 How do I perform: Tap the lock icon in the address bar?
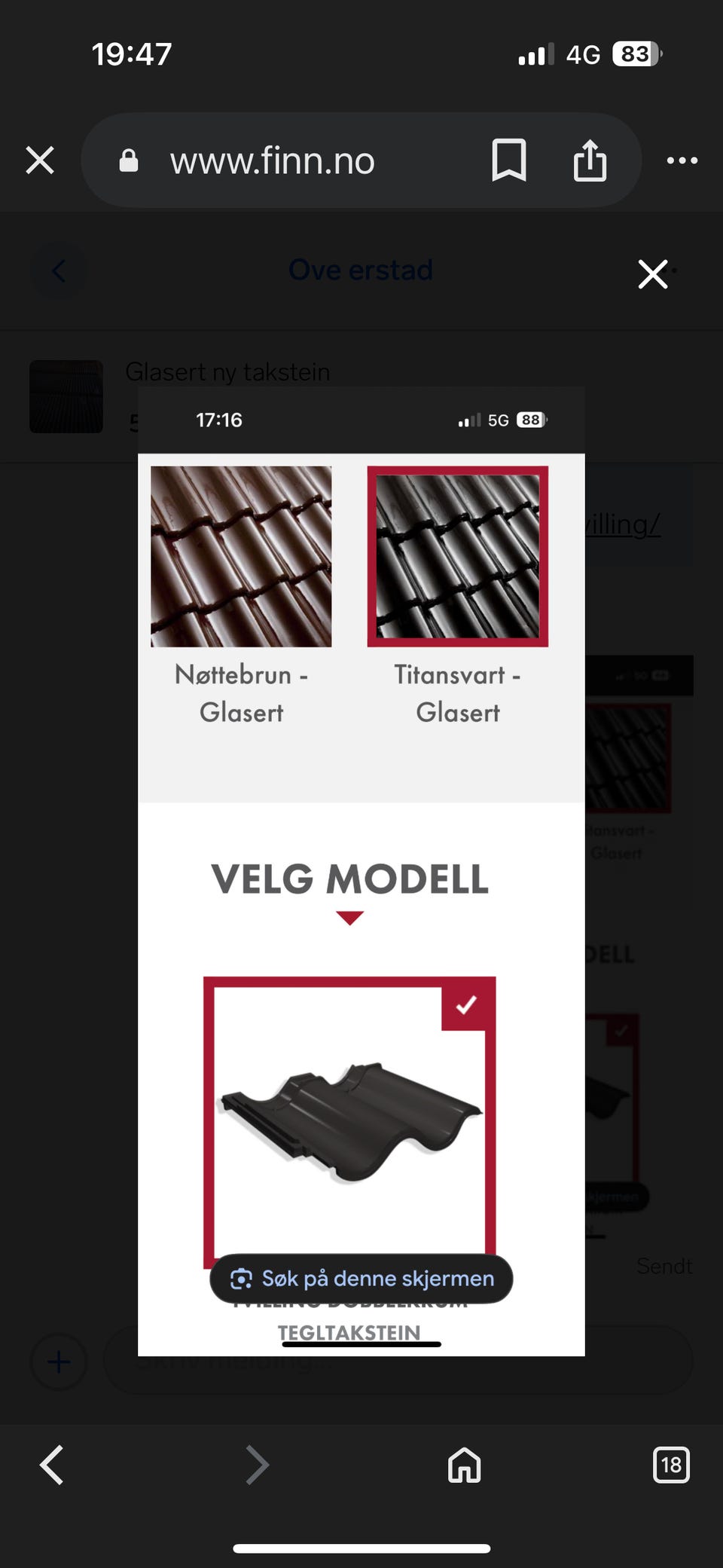pyautogui.click(x=128, y=160)
